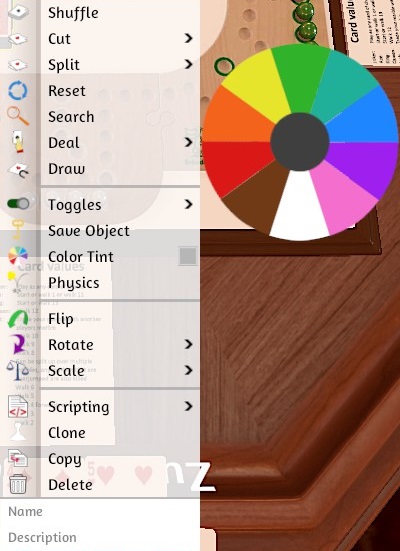Clone the selected object
Viewport: 400px width, 551px height.
point(100,433)
